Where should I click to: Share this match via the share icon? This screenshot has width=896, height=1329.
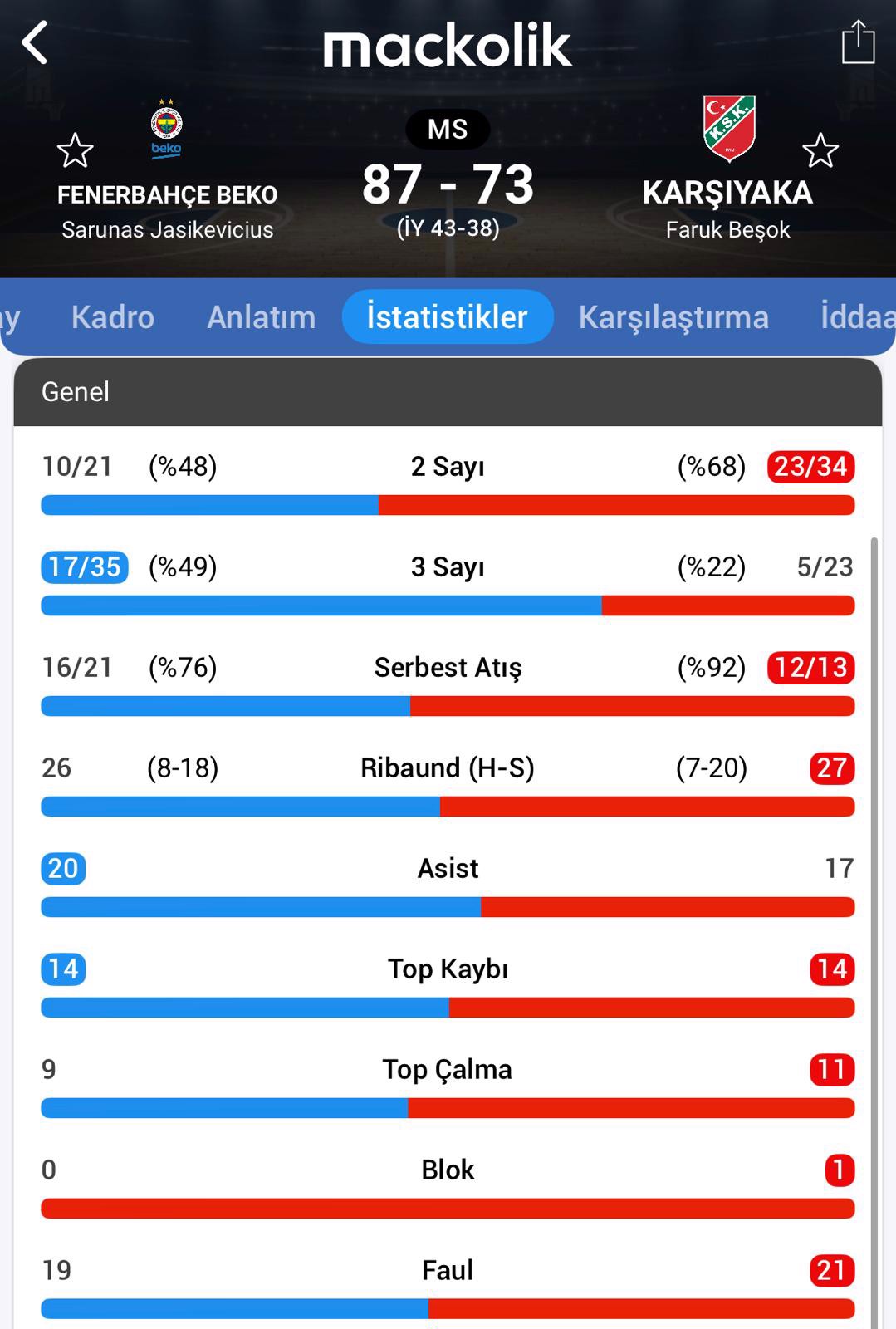(x=858, y=42)
